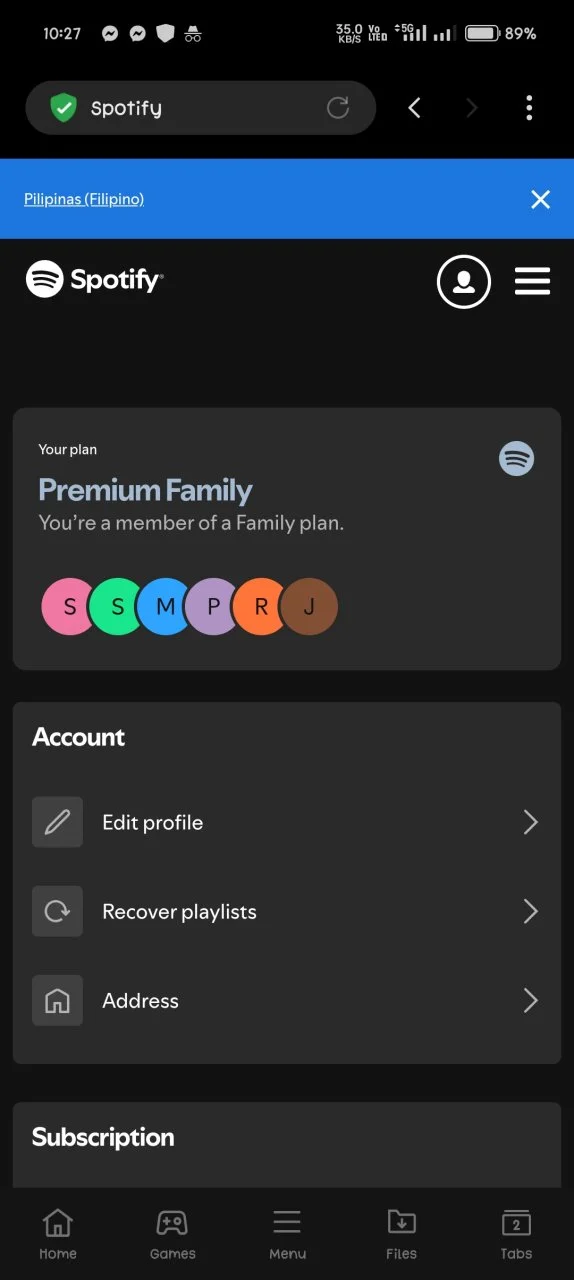The height and width of the screenshot is (1280, 574).
Task: Open the Premium Family plan card
Action: (287, 539)
